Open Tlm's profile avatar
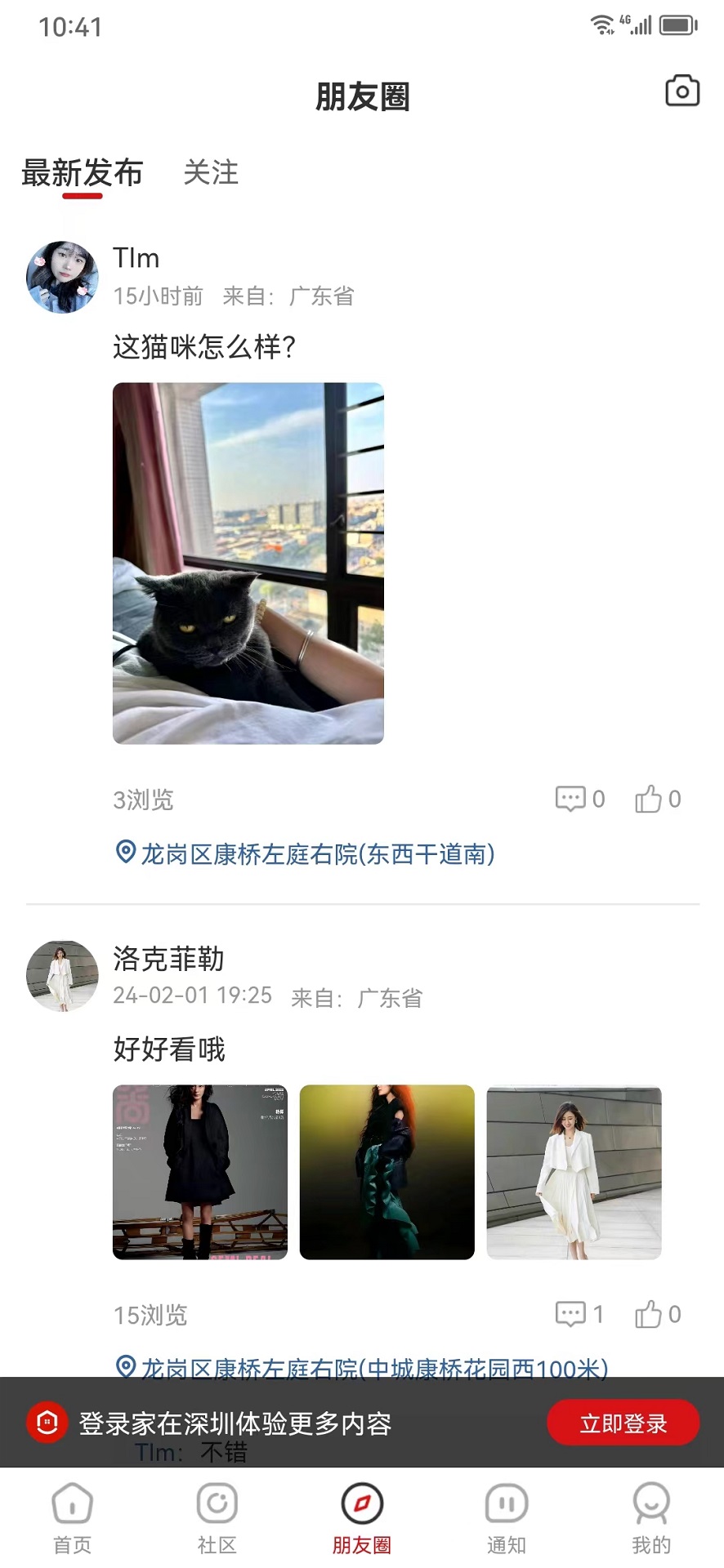This screenshot has width=724, height=1568. pyautogui.click(x=62, y=277)
